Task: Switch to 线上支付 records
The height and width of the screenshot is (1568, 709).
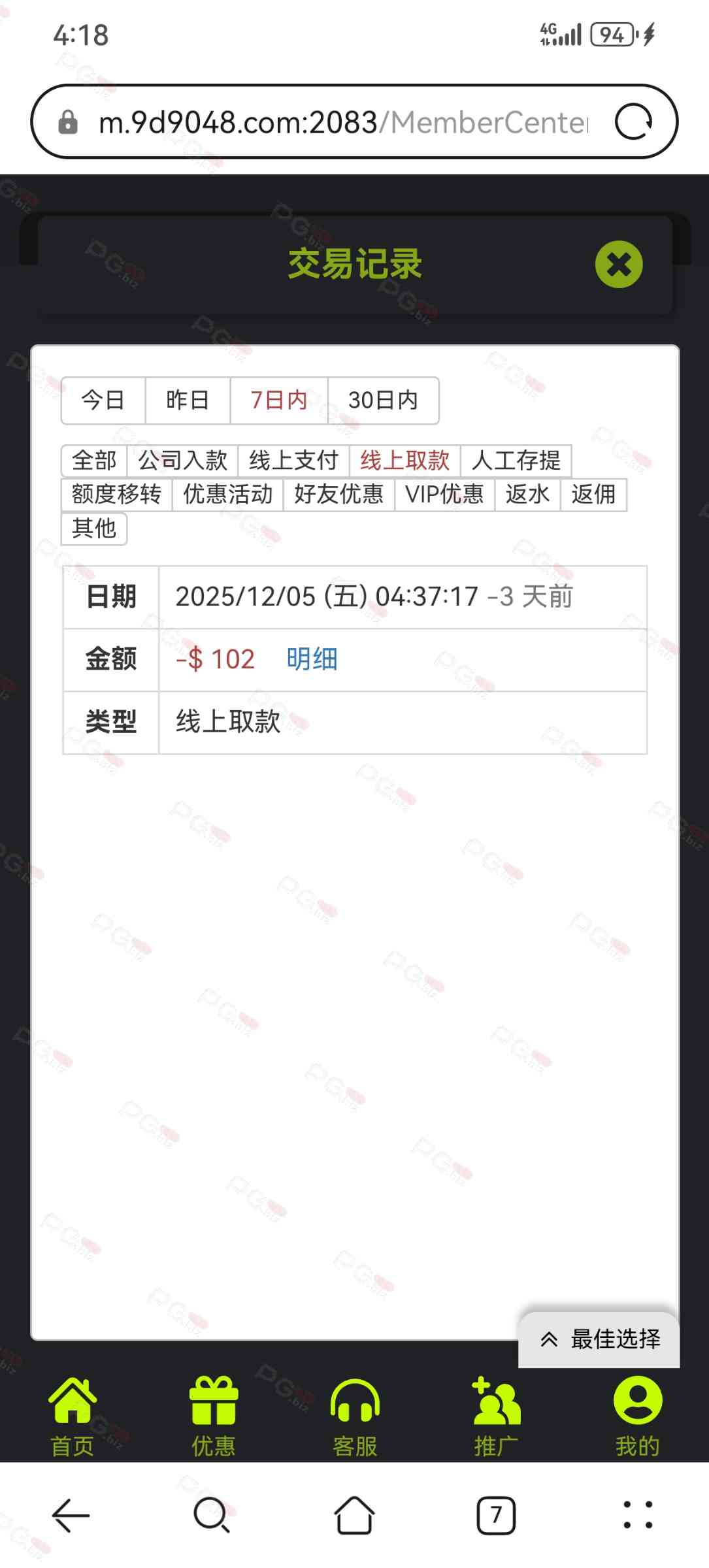Action: click(293, 460)
